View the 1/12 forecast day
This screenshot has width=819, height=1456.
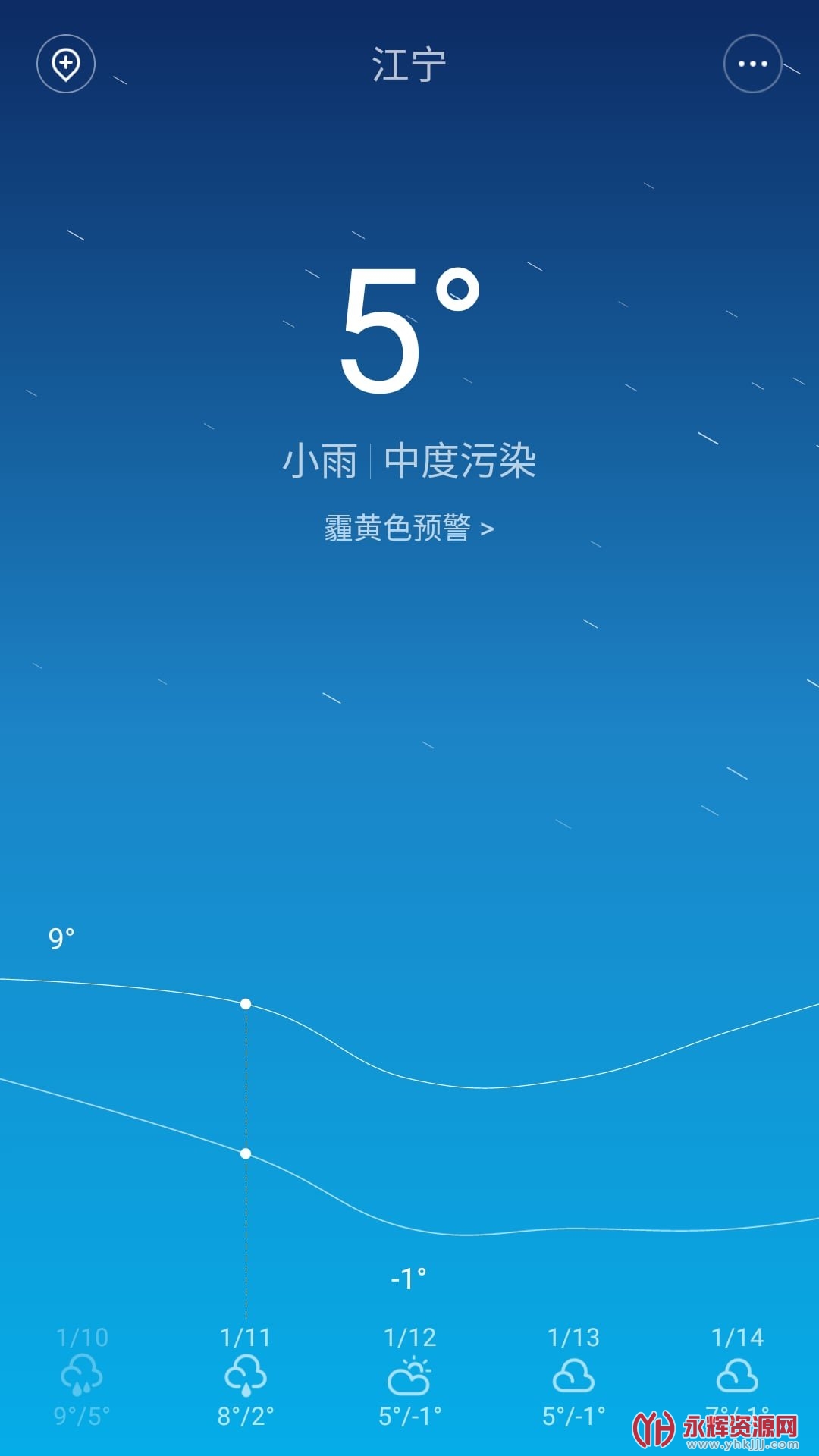(x=409, y=1376)
